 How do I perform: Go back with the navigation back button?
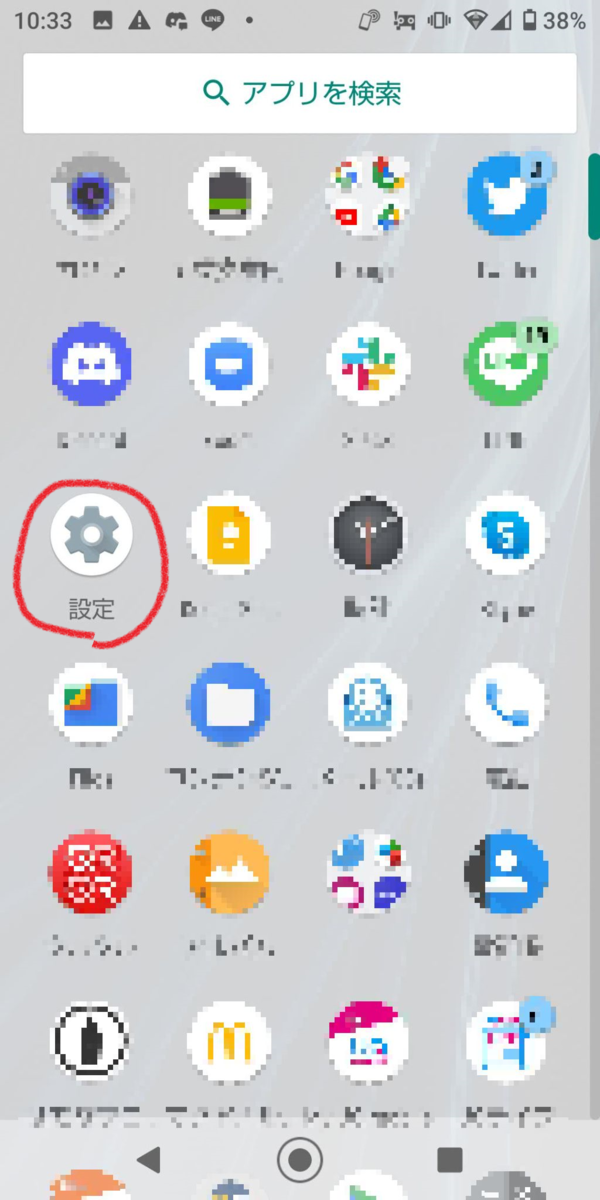149,1160
